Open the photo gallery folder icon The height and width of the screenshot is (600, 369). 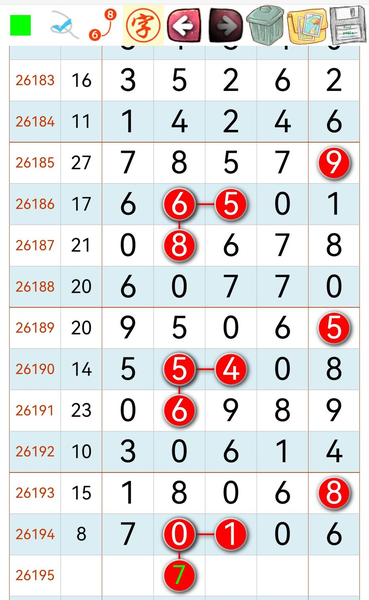[307, 25]
